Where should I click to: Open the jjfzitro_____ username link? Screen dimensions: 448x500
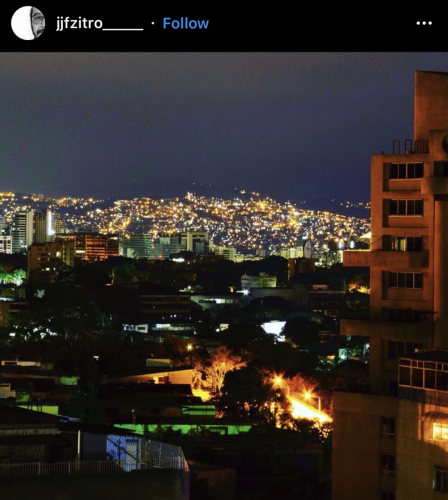[99, 23]
